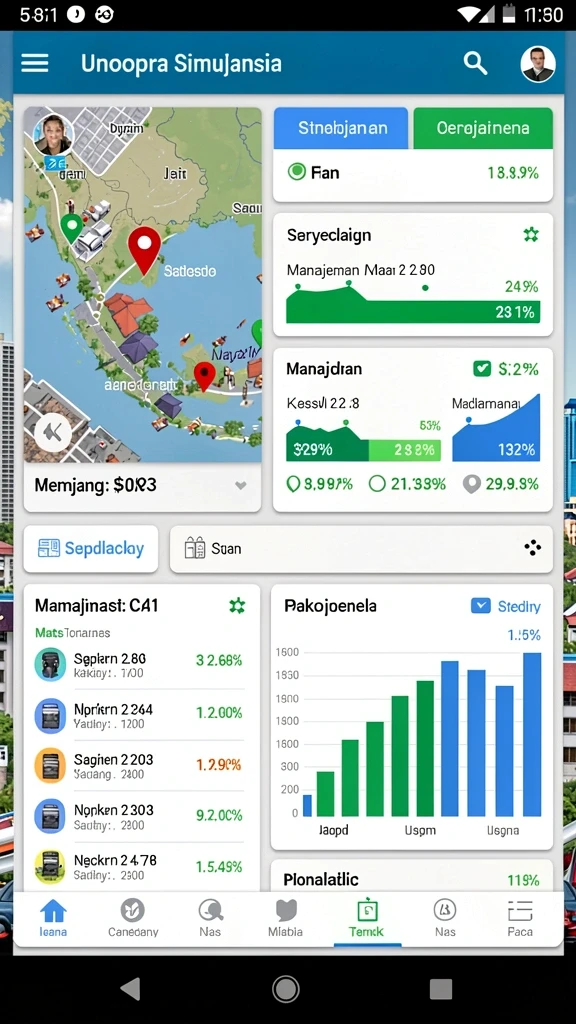Image resolution: width=576 pixels, height=1024 pixels.
Task: Tap the system home button
Action: (286, 989)
